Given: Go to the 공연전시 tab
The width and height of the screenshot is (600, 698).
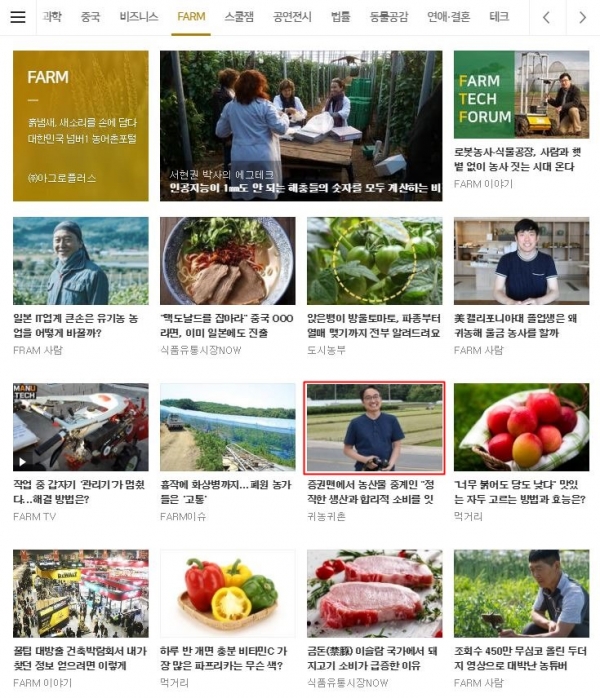Looking at the screenshot, I should (x=292, y=17).
